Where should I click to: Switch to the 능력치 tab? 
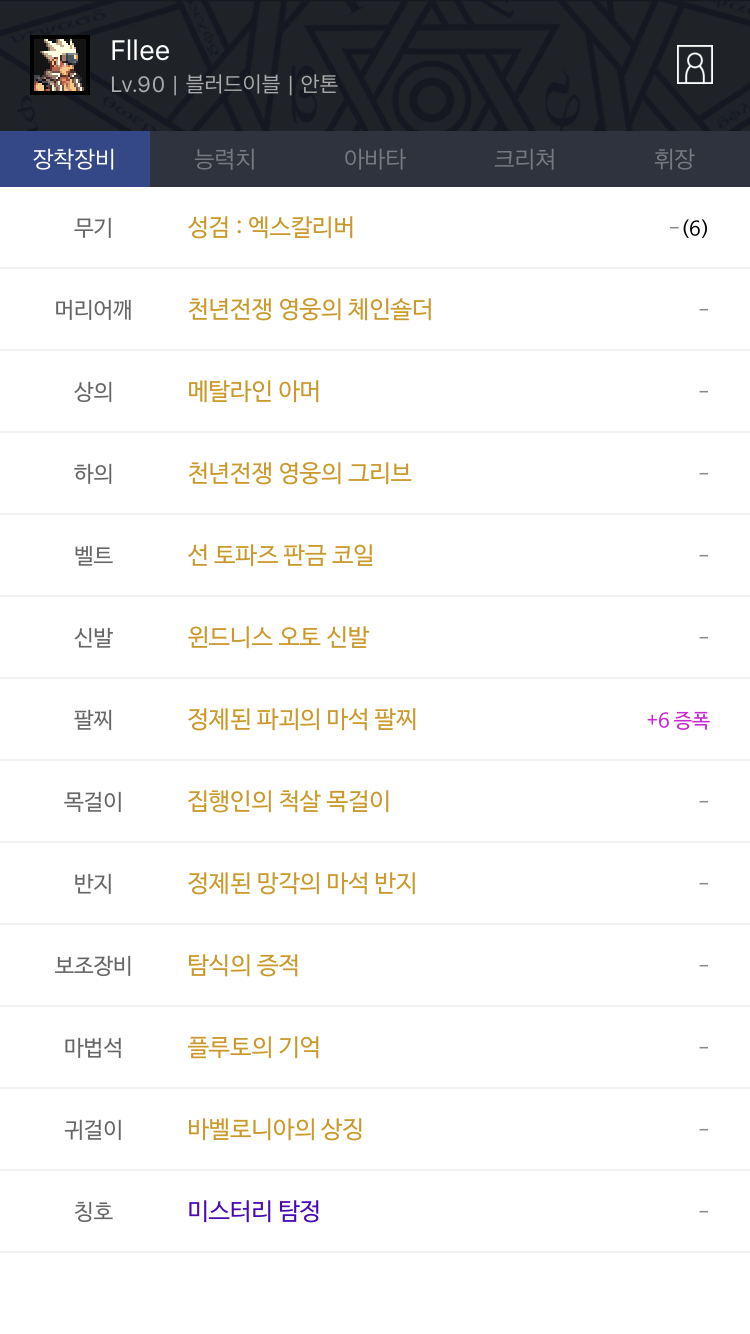click(225, 159)
